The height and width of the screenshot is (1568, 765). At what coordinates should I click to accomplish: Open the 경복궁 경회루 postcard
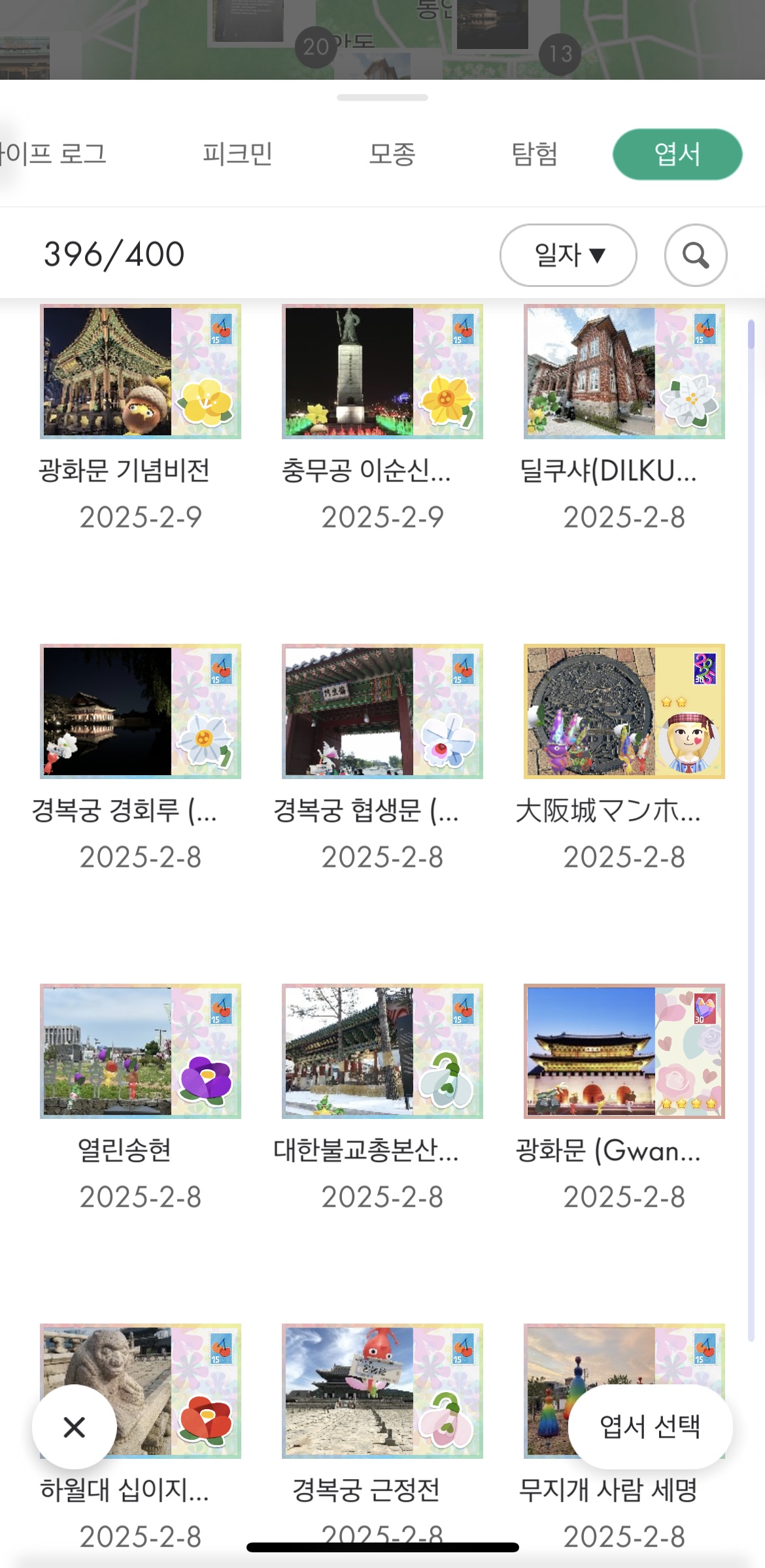click(140, 711)
